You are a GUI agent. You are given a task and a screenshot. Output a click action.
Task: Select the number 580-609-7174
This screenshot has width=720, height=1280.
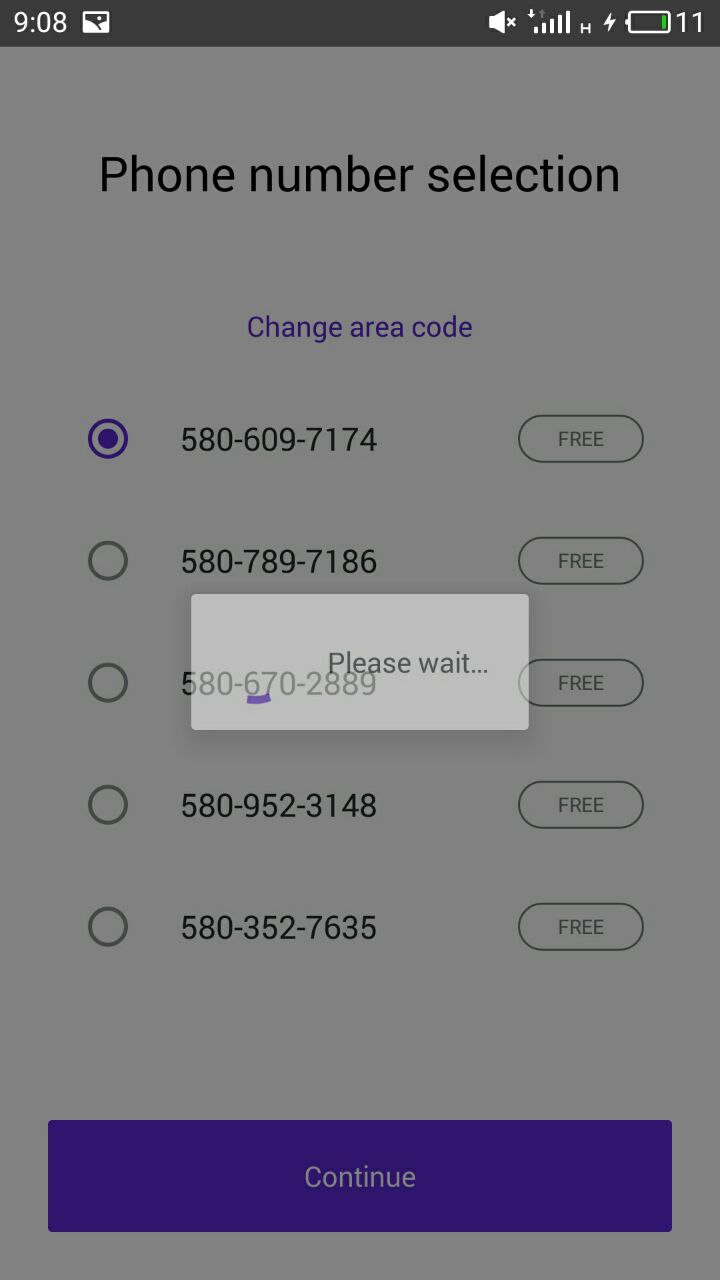pos(108,439)
